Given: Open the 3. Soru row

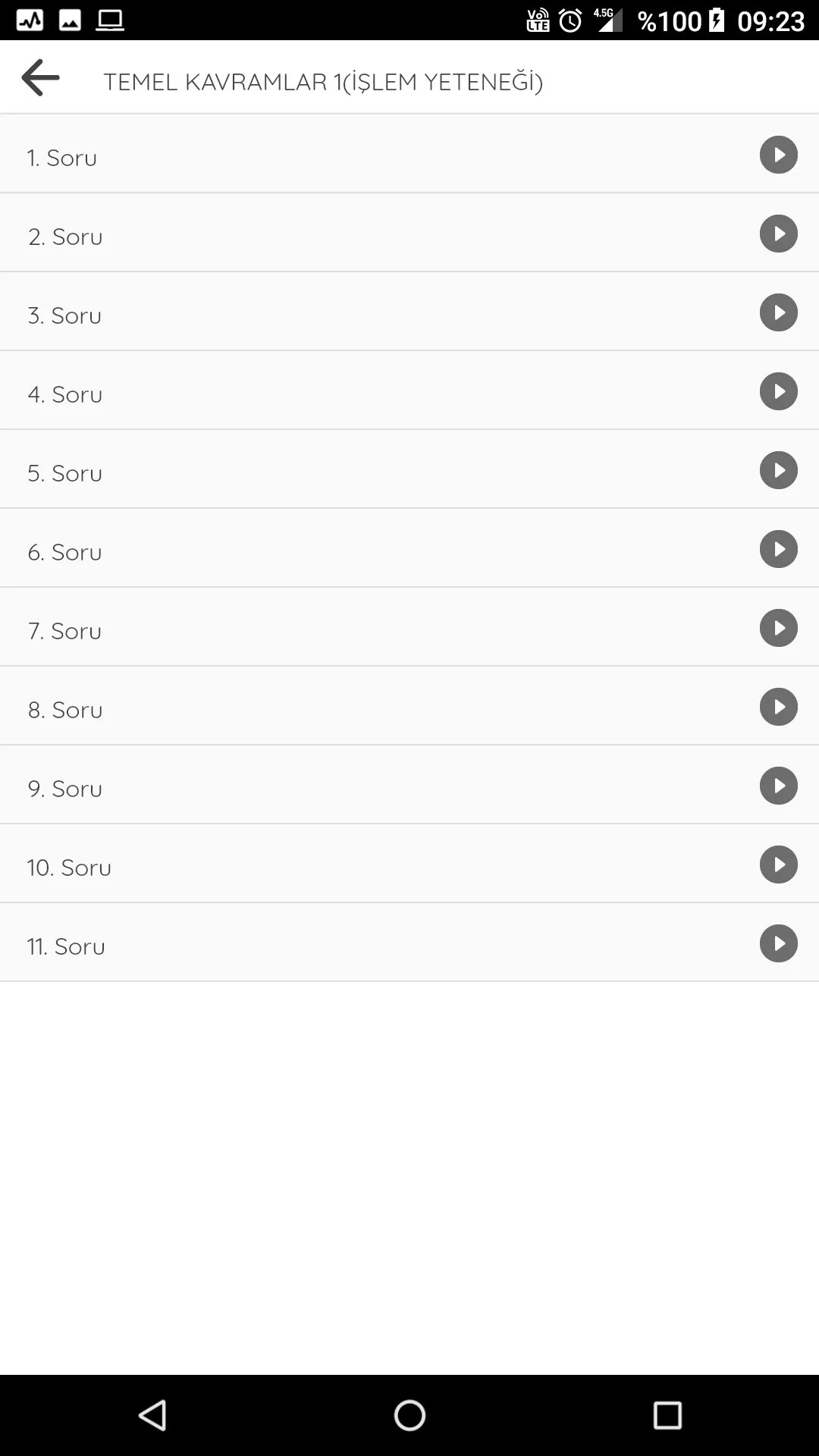Looking at the screenshot, I should 409,312.
